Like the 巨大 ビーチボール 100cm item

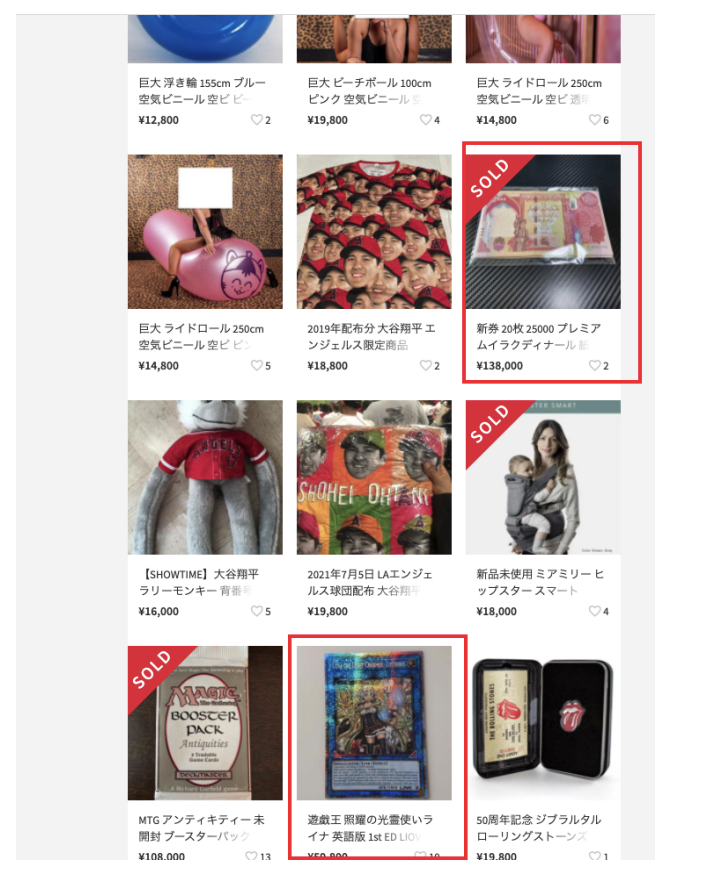pos(426,120)
